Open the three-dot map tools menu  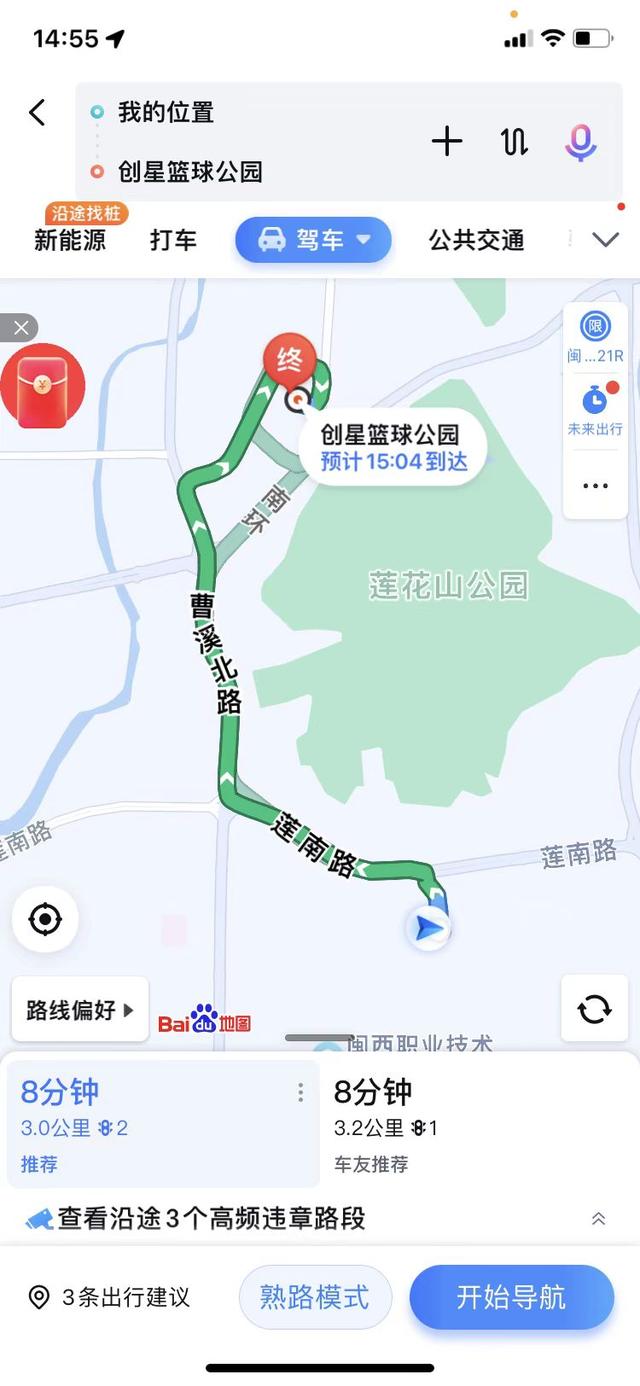coord(595,487)
